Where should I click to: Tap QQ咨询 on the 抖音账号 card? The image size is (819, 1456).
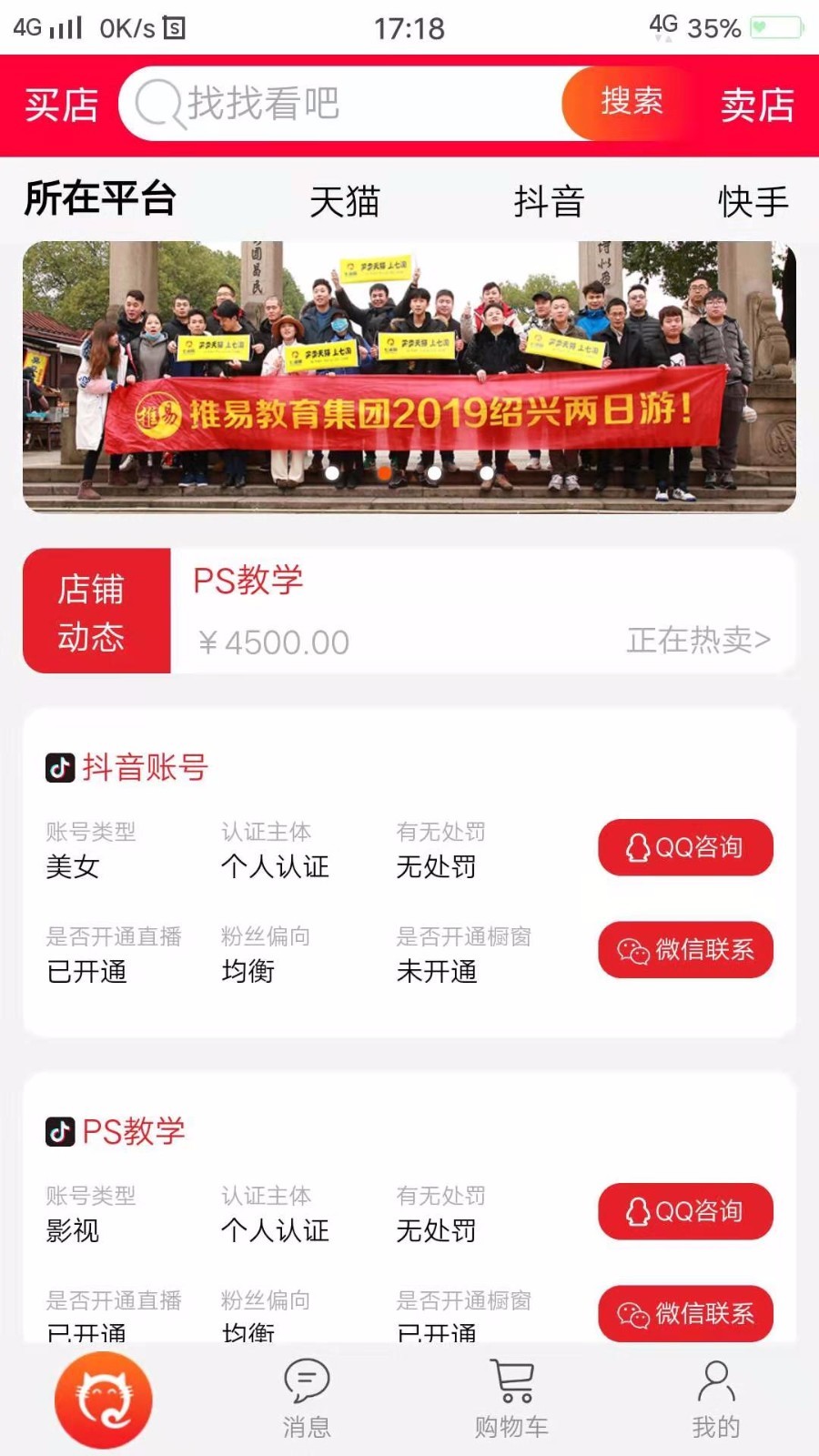685,847
